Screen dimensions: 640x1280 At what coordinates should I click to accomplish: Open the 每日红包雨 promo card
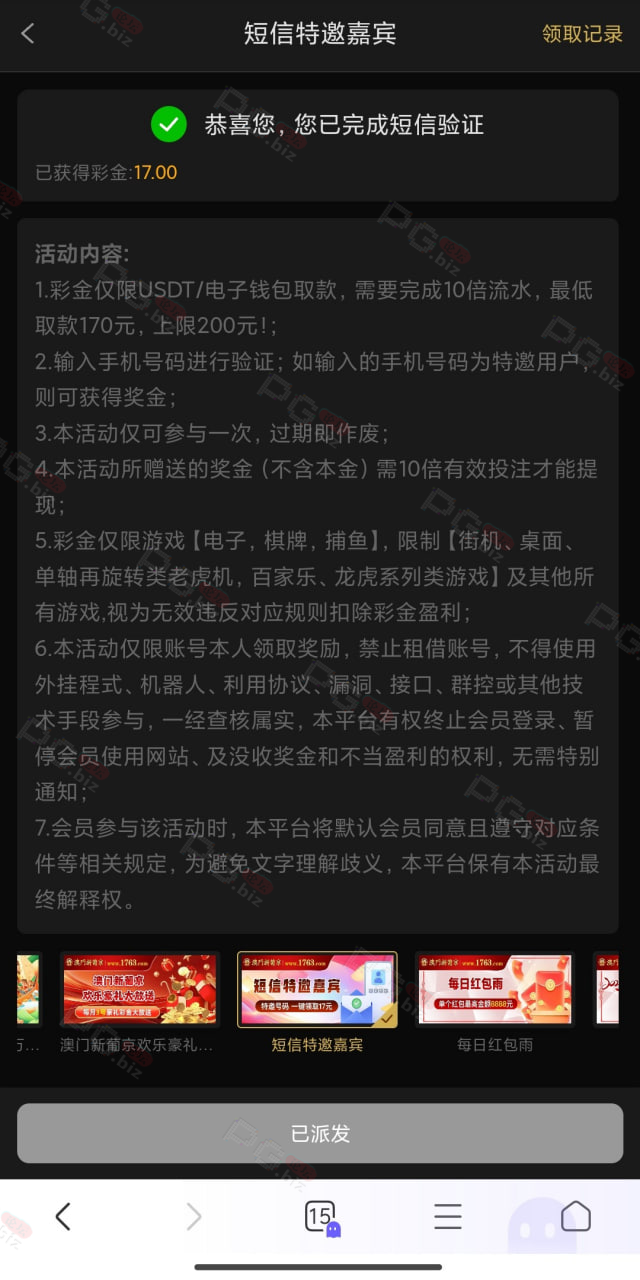495,1002
